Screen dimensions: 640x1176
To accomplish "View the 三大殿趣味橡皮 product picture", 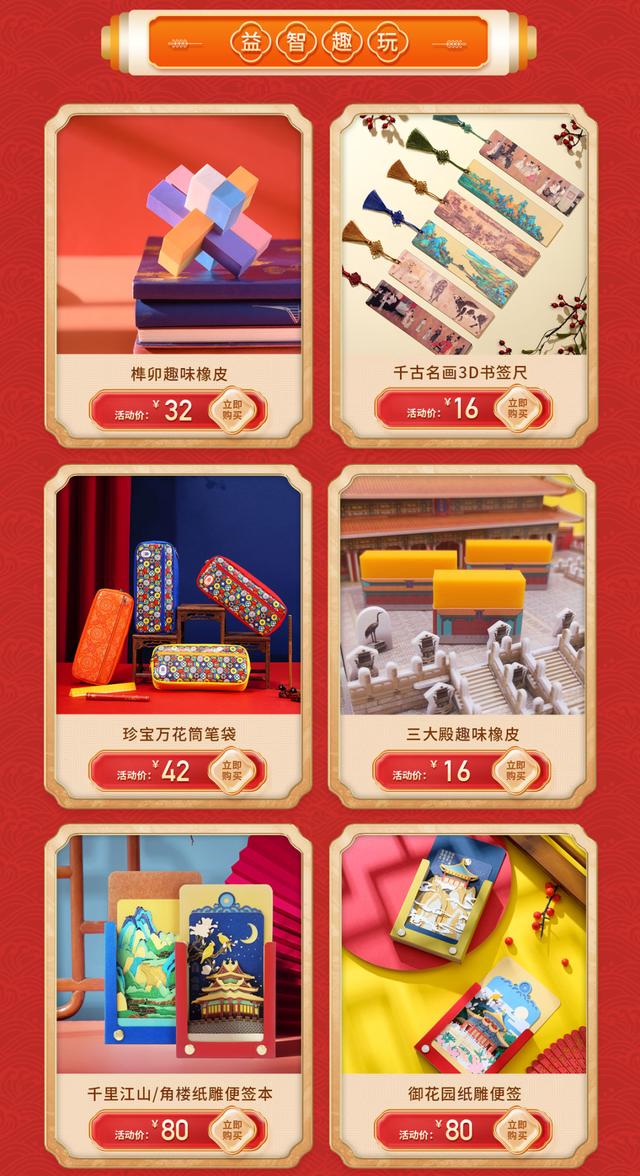I will [463, 595].
